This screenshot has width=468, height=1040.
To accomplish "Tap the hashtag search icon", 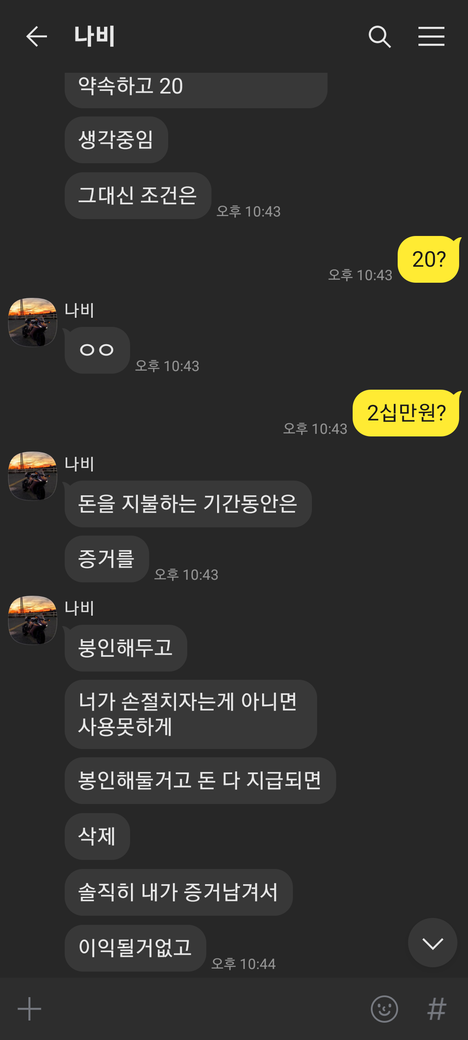I will (x=436, y=1009).
